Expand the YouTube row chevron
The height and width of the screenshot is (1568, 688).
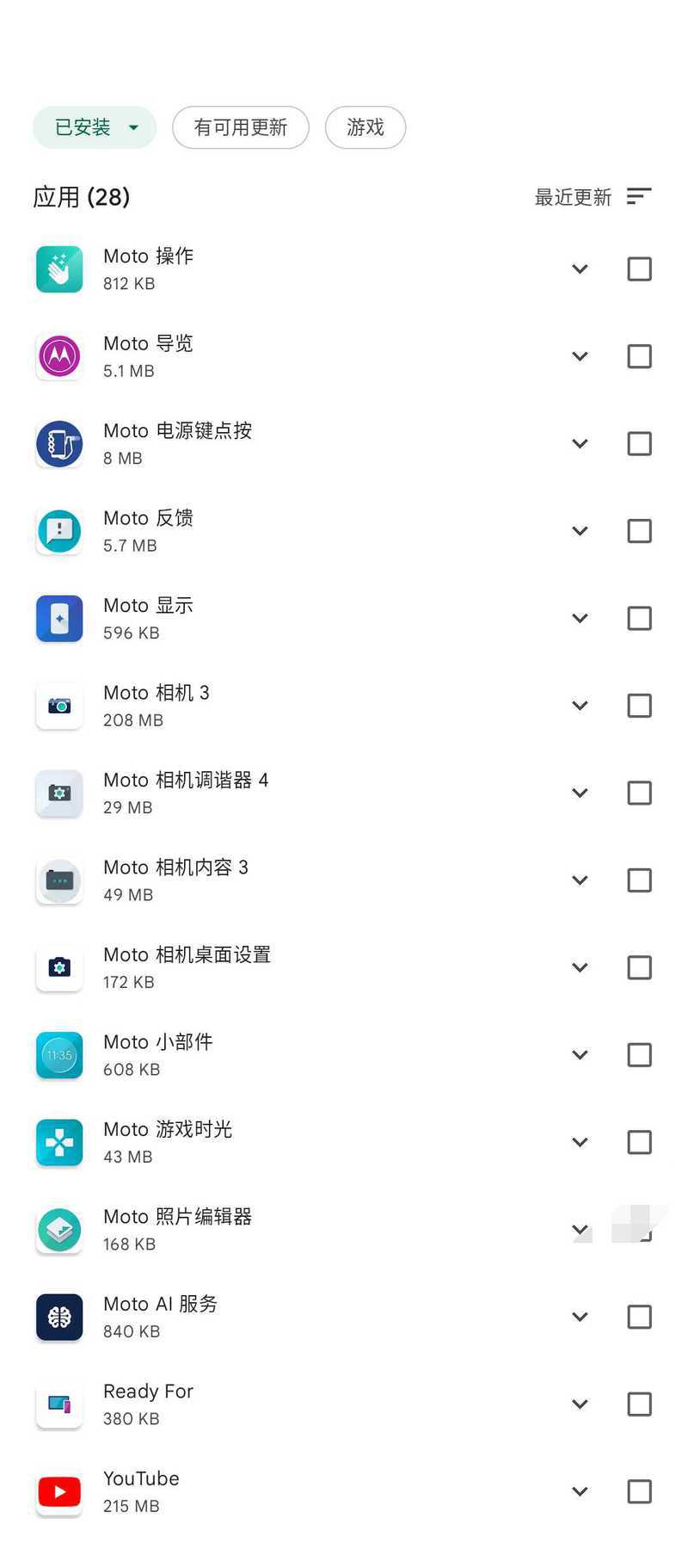click(x=580, y=1491)
